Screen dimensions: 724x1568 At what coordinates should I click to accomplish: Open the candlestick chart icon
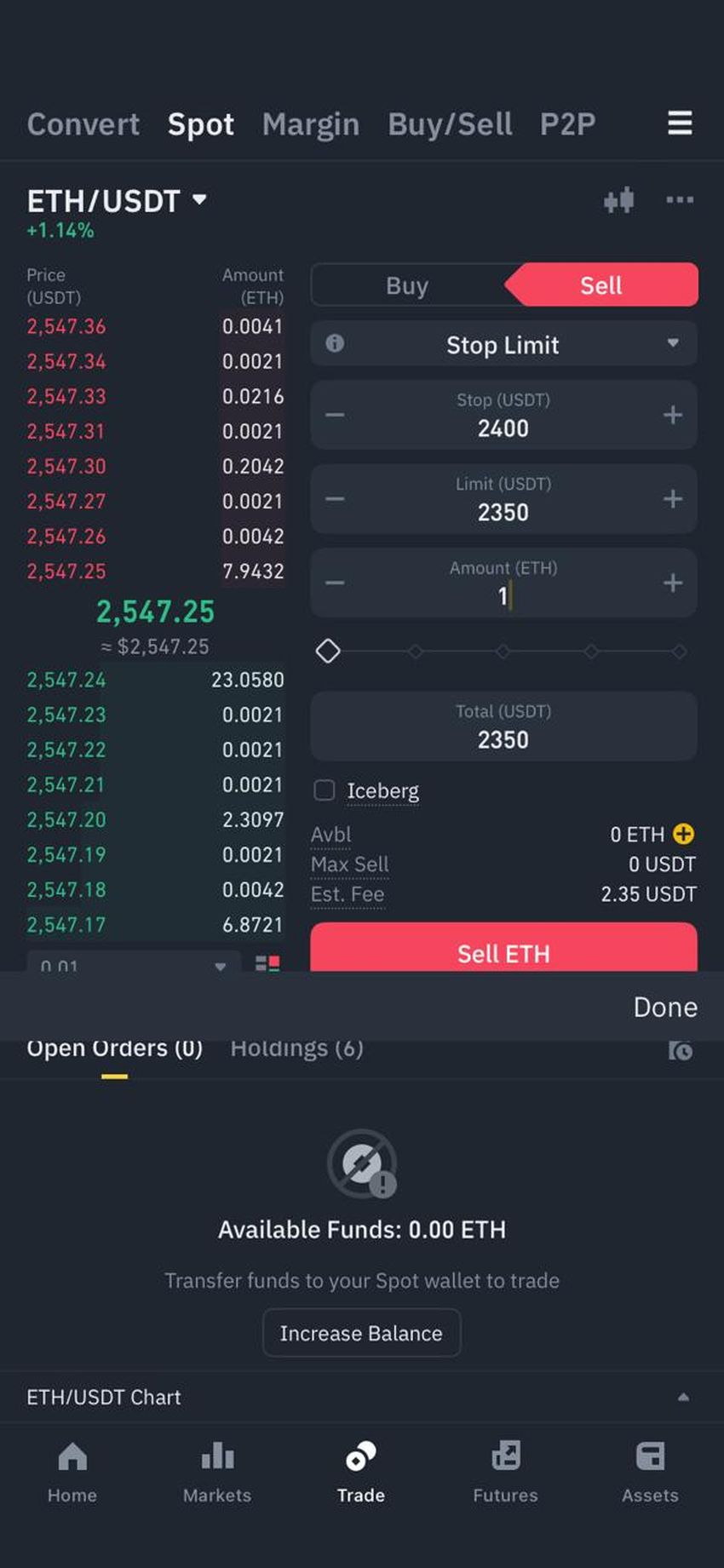coord(619,200)
